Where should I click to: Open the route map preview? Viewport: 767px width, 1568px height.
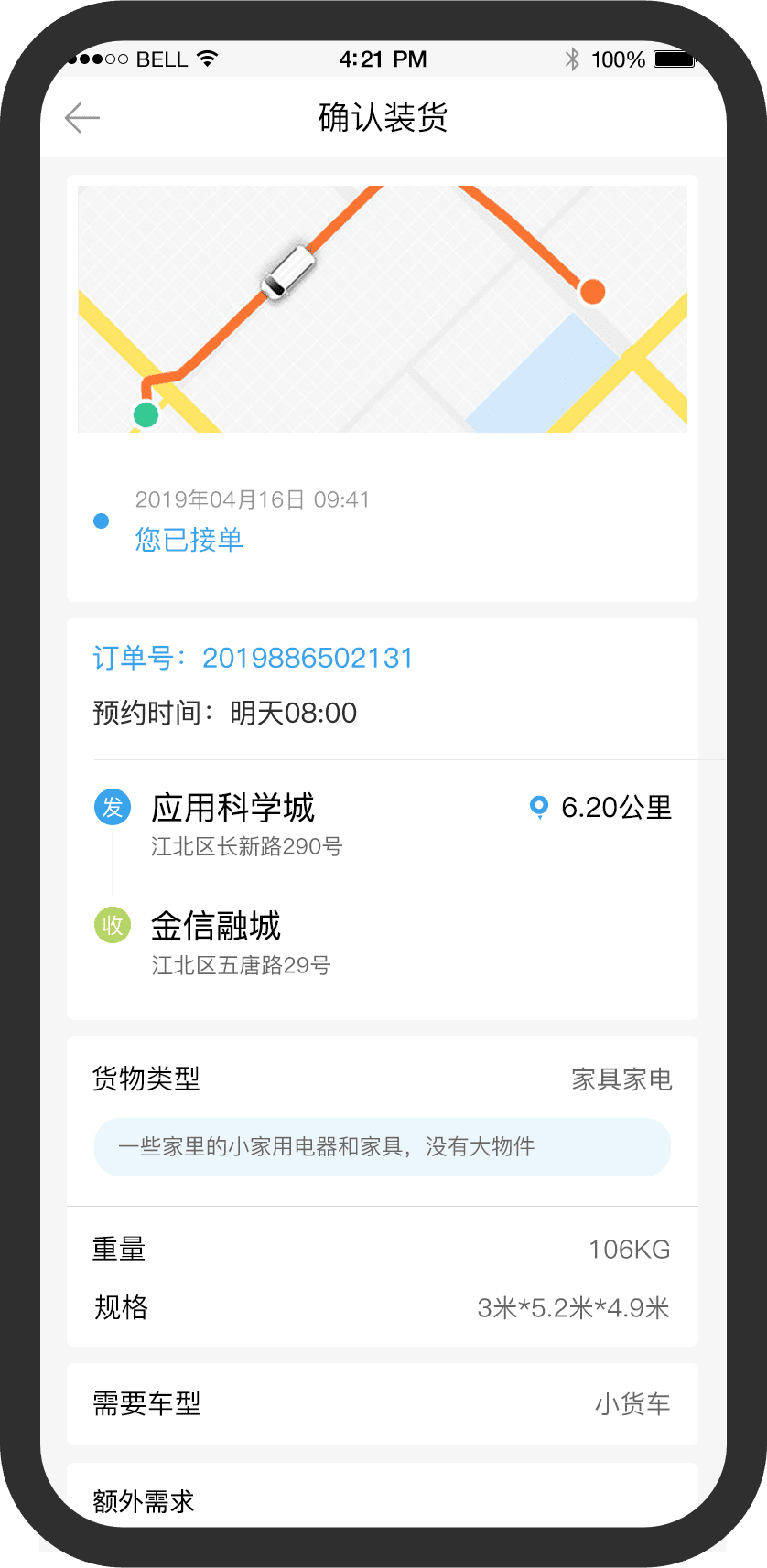[383, 309]
